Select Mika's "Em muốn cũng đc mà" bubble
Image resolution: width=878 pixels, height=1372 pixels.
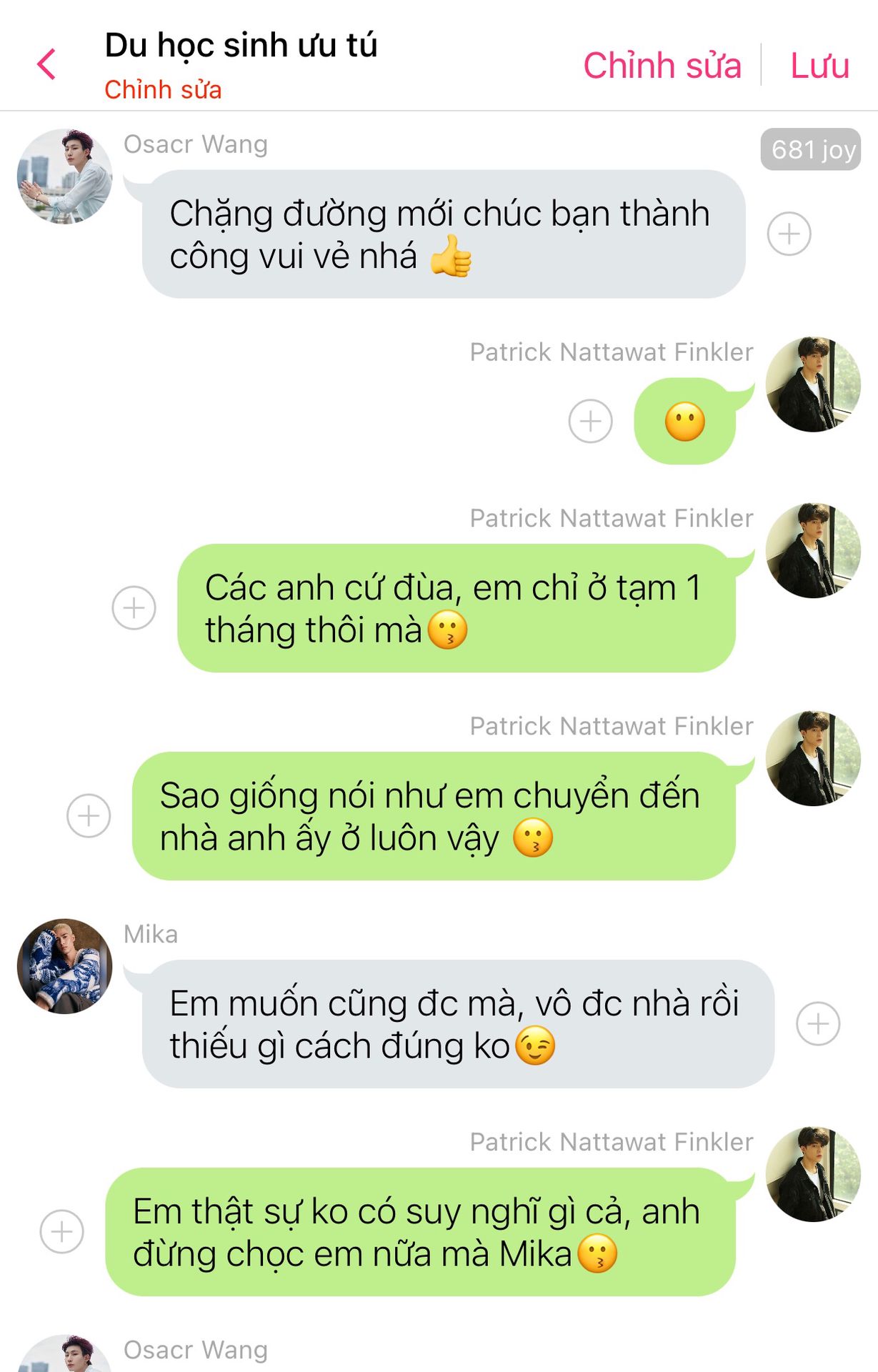(x=457, y=1024)
